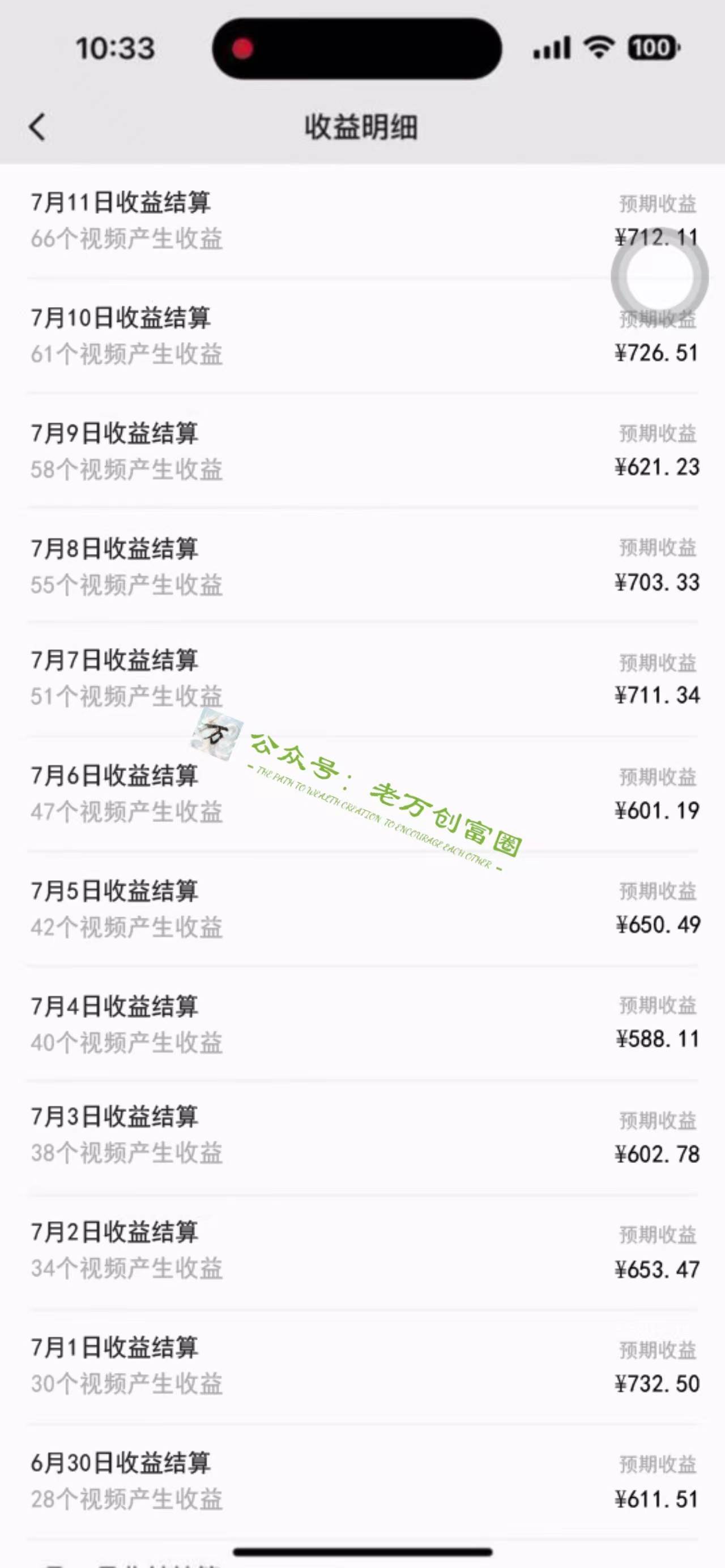
Task: View the 7月3日收益结算 details
Action: click(x=114, y=1117)
